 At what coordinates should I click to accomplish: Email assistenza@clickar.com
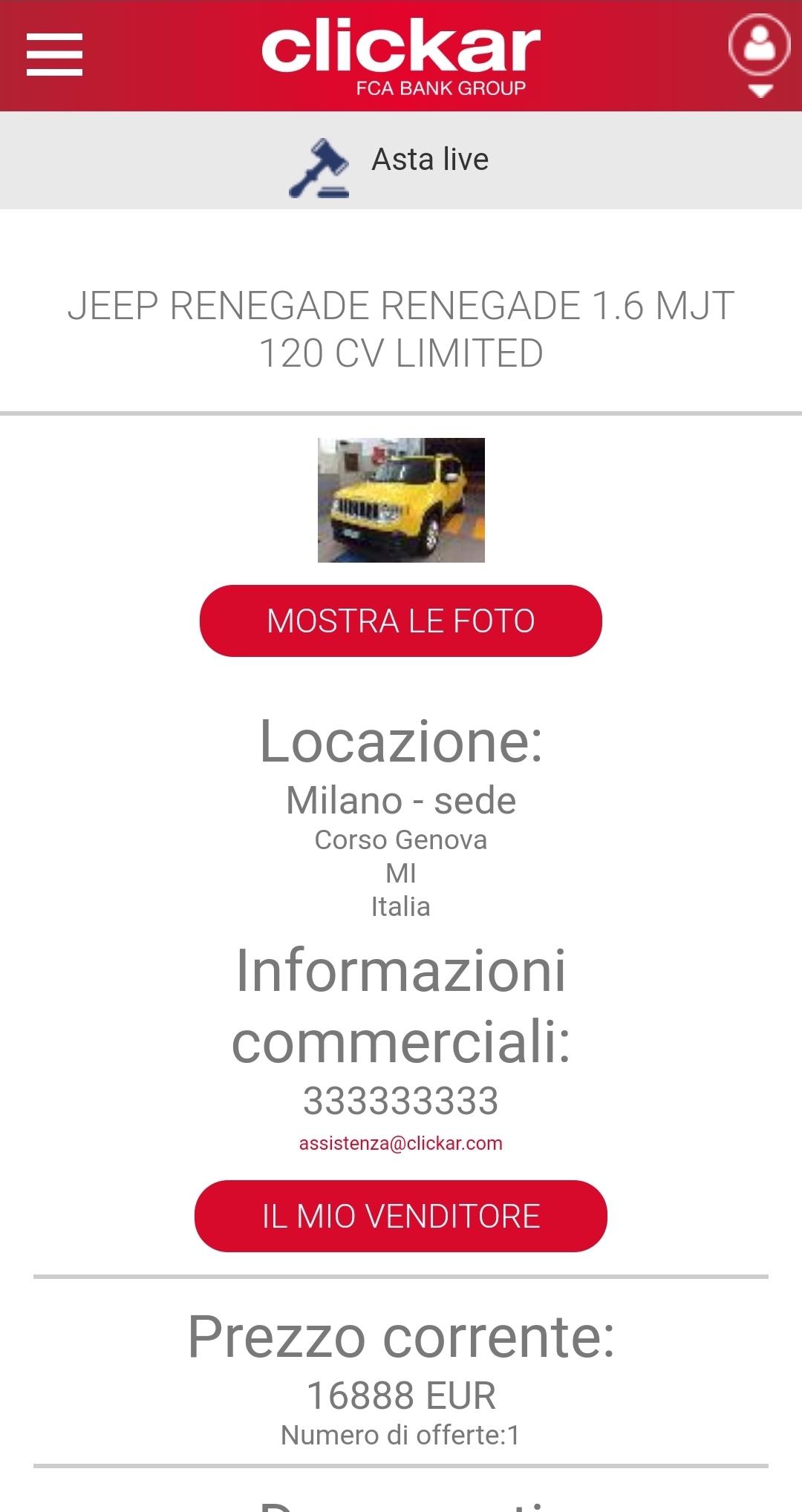(x=401, y=1143)
